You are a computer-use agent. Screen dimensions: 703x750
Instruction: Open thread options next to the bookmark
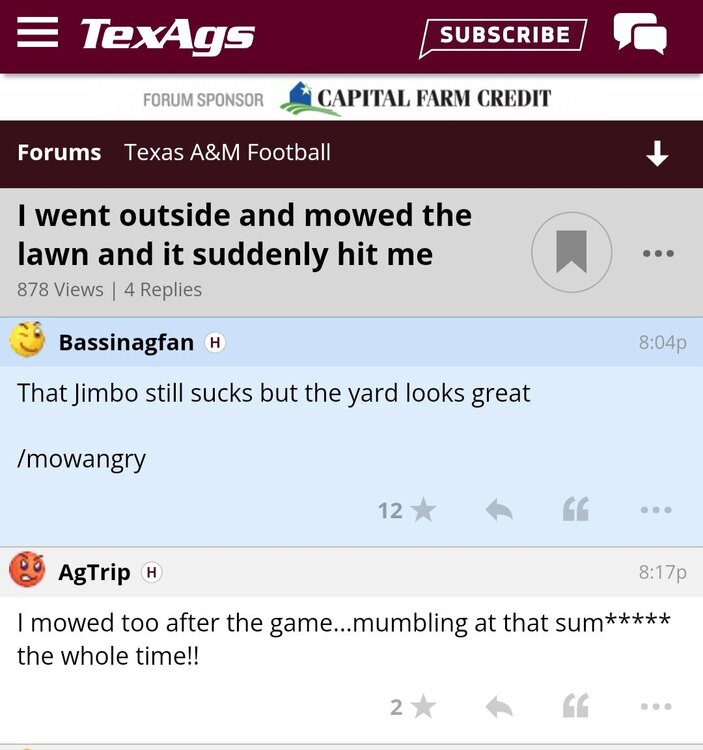click(657, 253)
